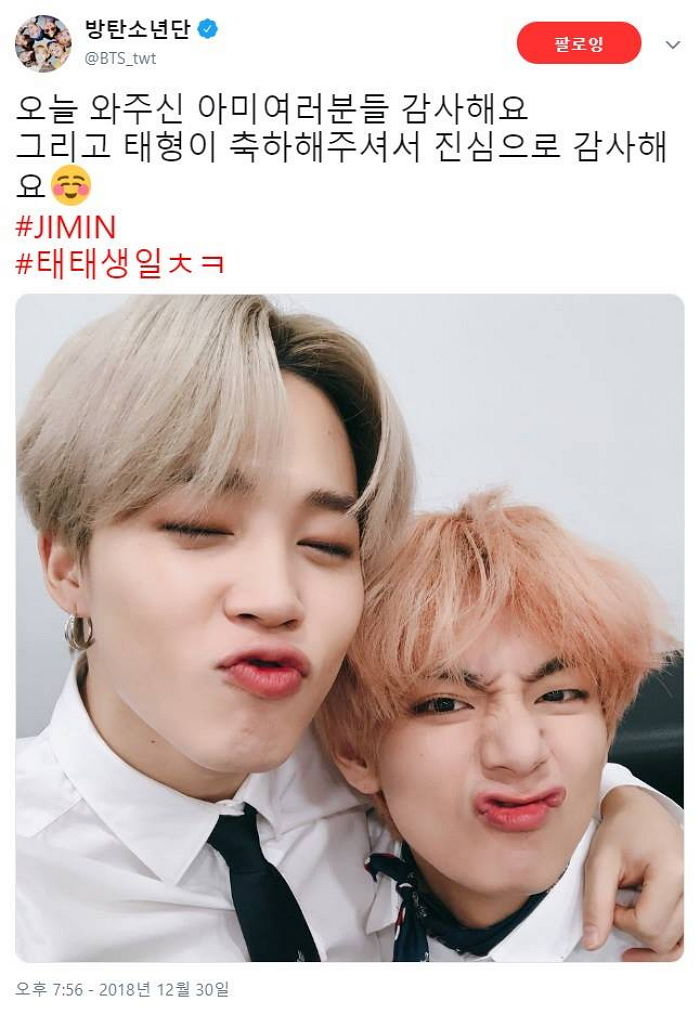The height and width of the screenshot is (1014, 700).
Task: Open the #JIMIN hashtag
Action: [66, 226]
